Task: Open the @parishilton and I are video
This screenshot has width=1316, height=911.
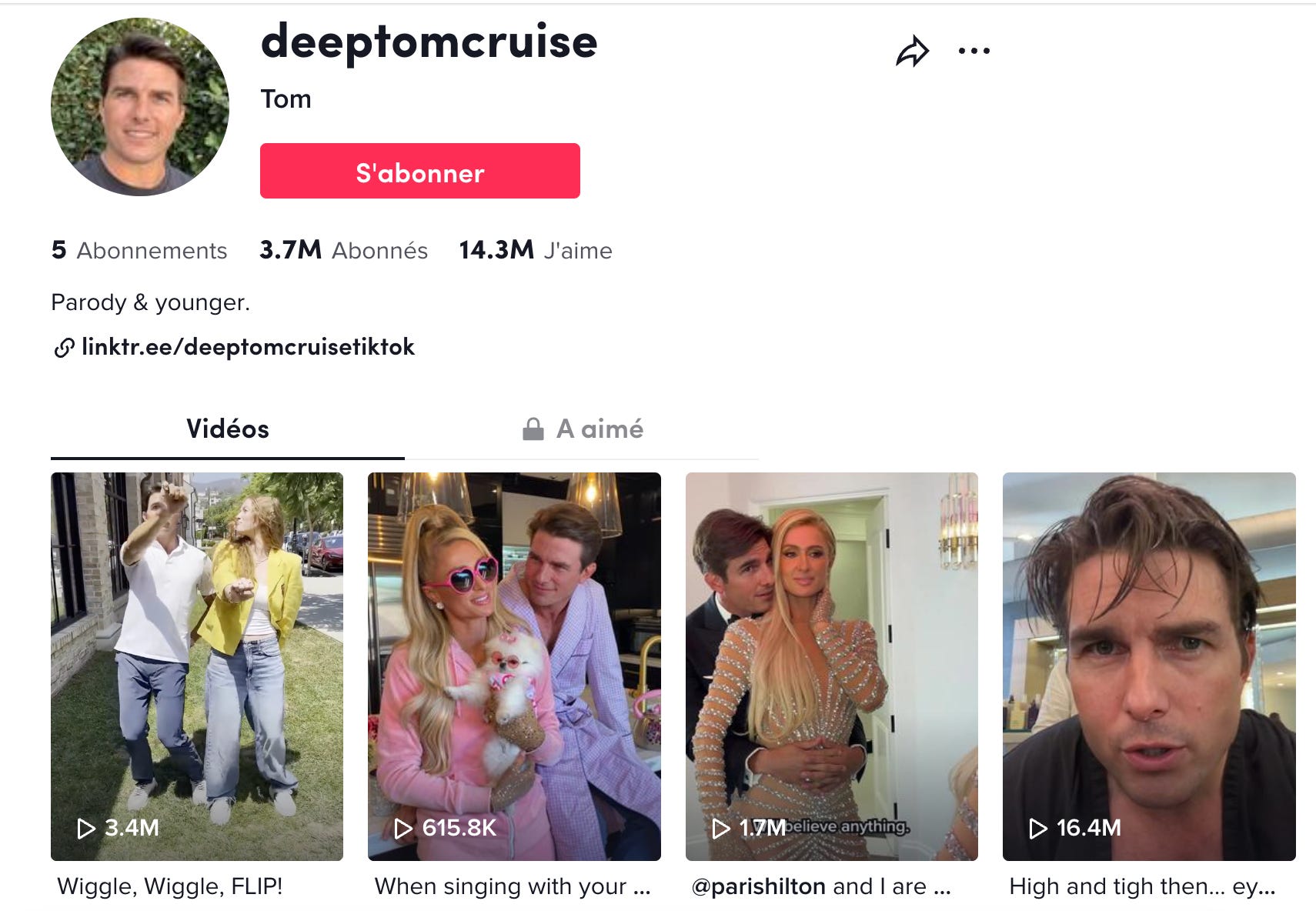Action: point(831,666)
